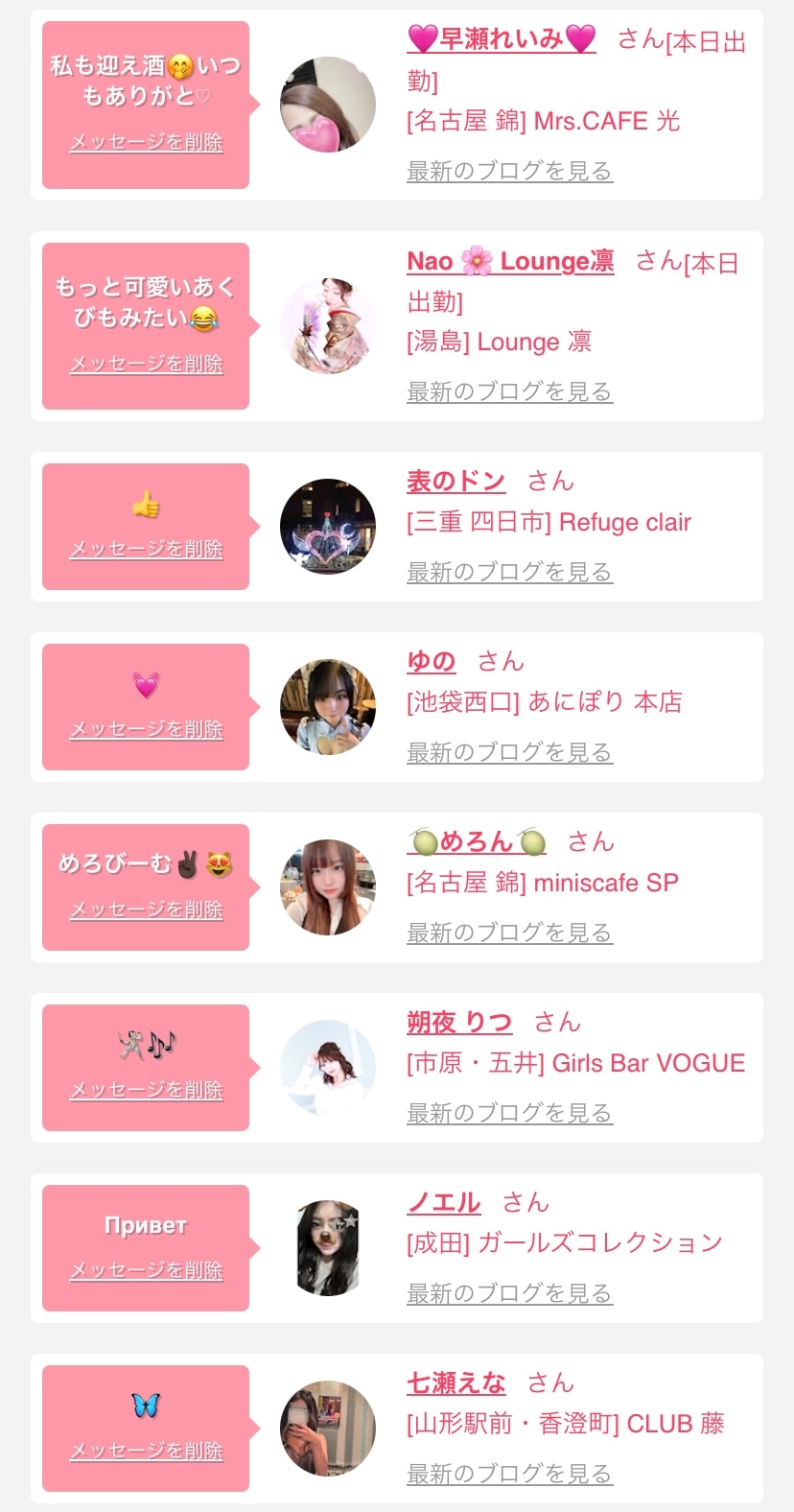Open 朔夜 りつ's profile link

coord(459,1023)
